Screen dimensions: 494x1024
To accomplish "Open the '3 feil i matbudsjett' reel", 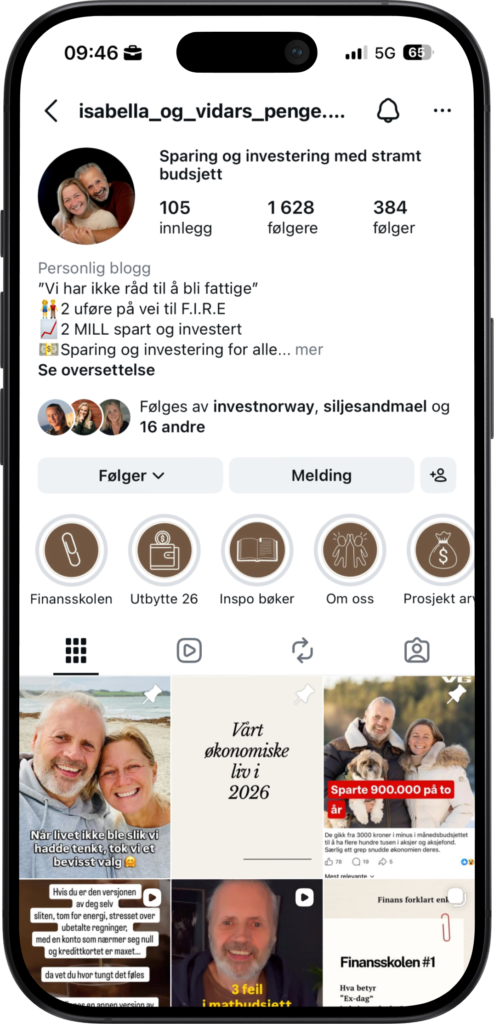I will click(247, 944).
